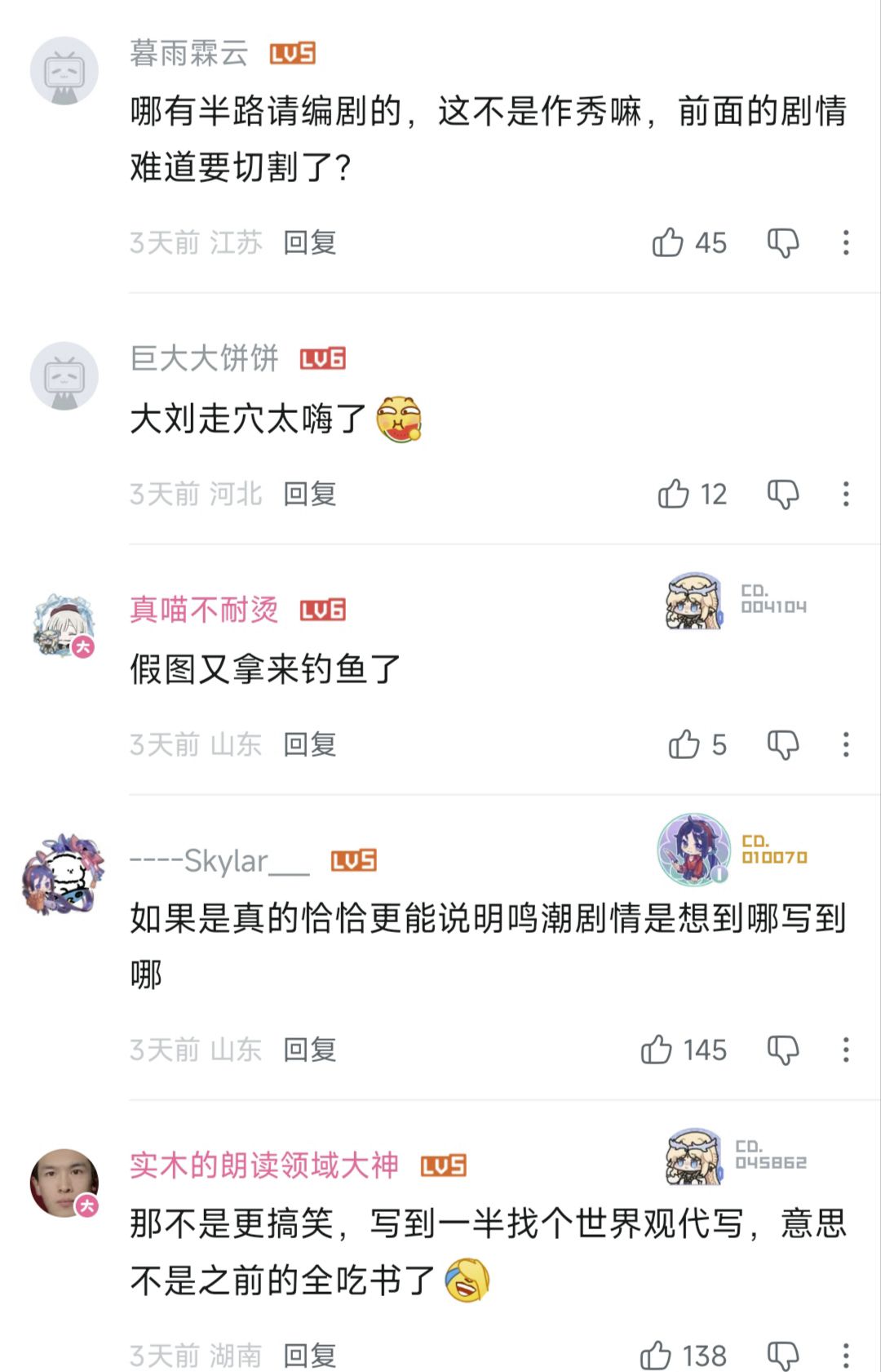Reply to 巨大大饼饼's comment
881x1372 pixels.
[x=310, y=494]
